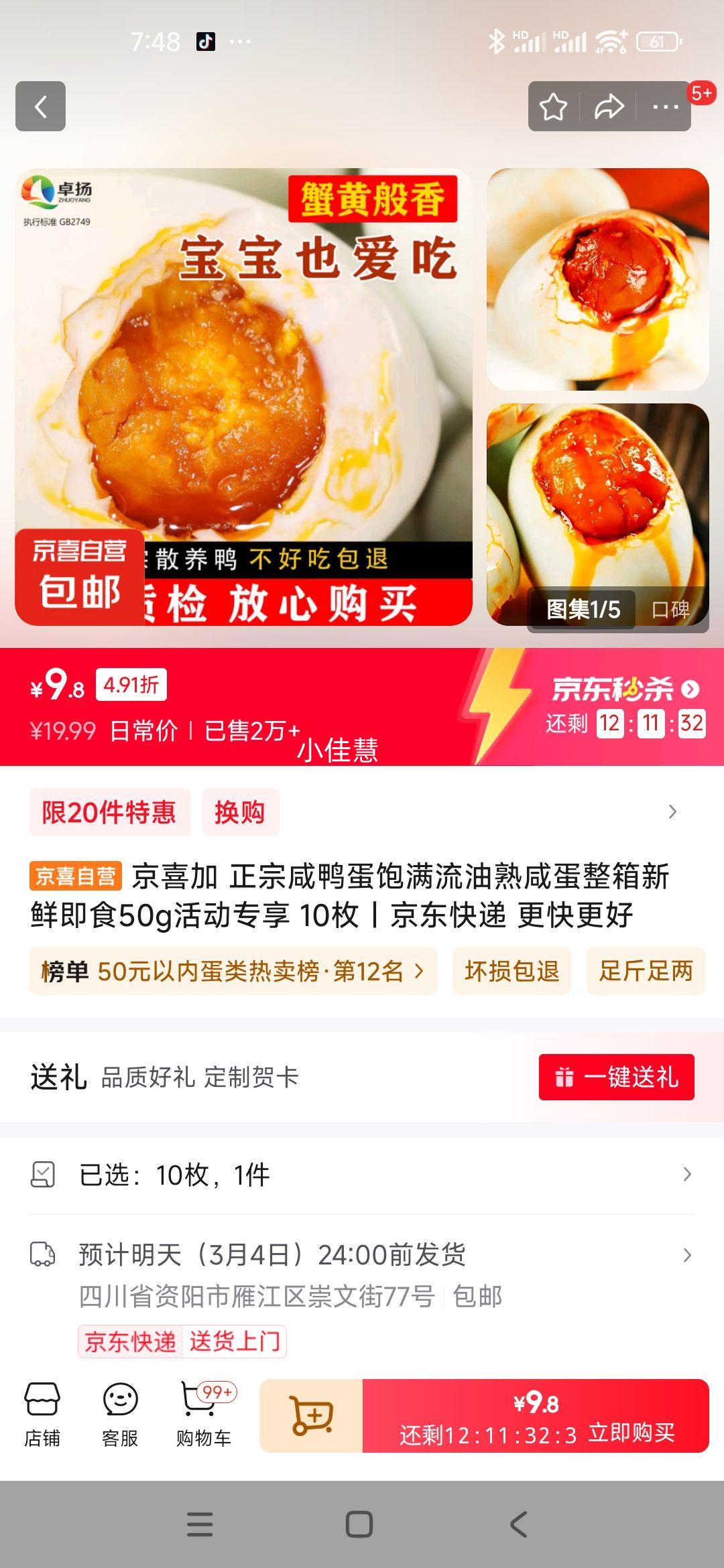Visit the 店铺 store page
This screenshot has width=724, height=1568.
(x=42, y=1415)
